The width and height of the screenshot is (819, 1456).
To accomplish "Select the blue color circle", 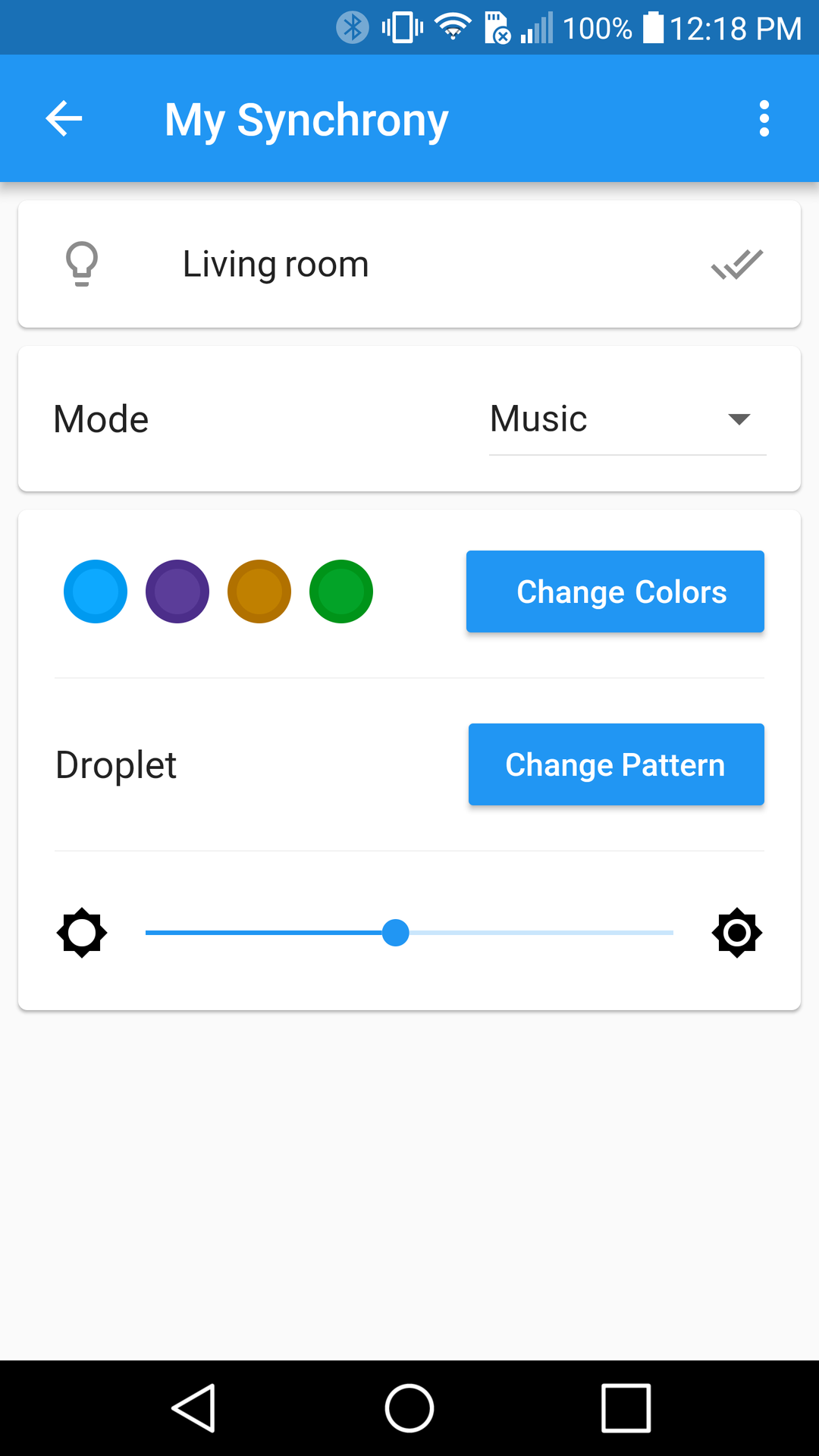I will click(96, 591).
